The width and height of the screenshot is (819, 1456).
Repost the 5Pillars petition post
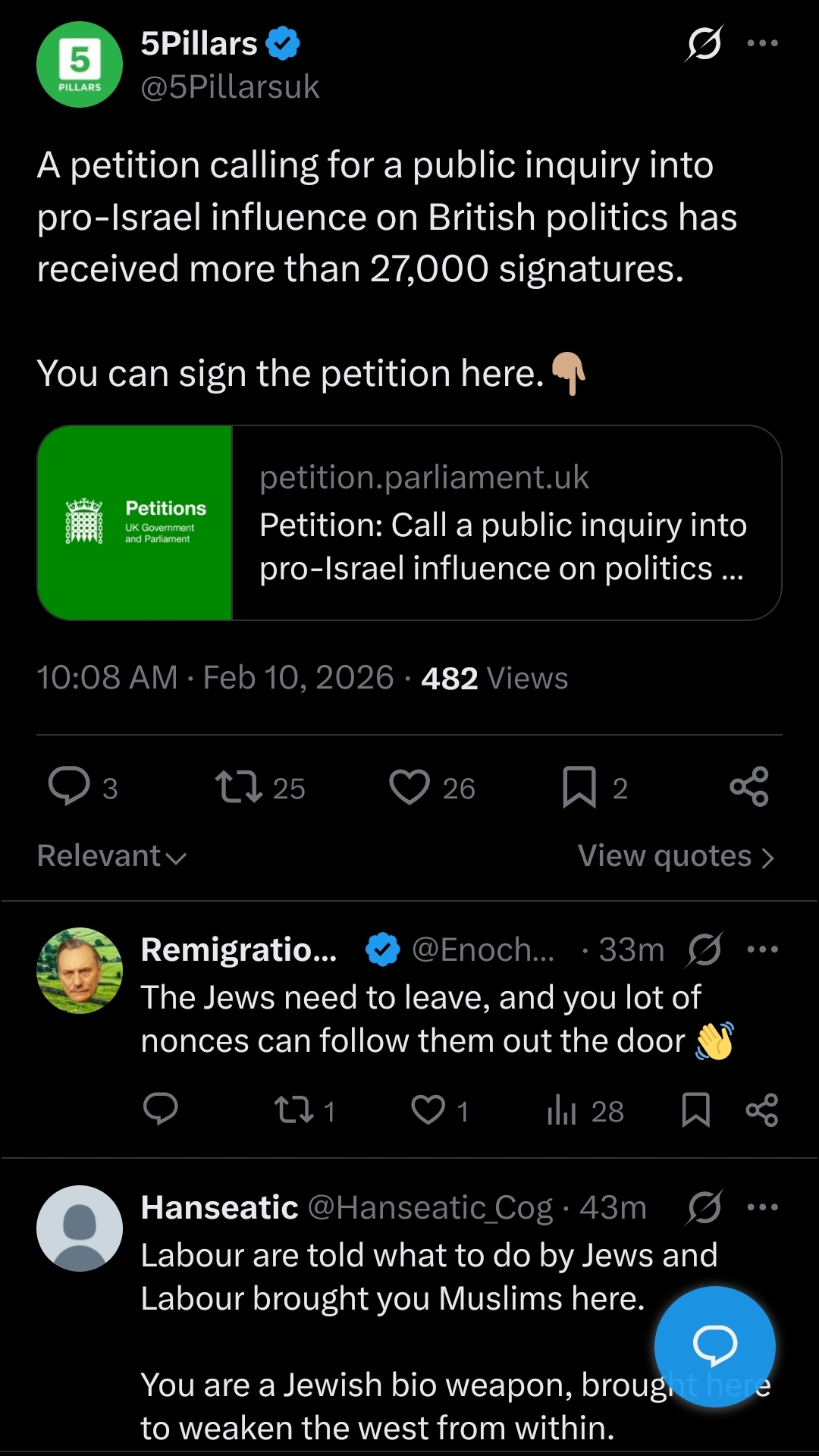coord(239,786)
